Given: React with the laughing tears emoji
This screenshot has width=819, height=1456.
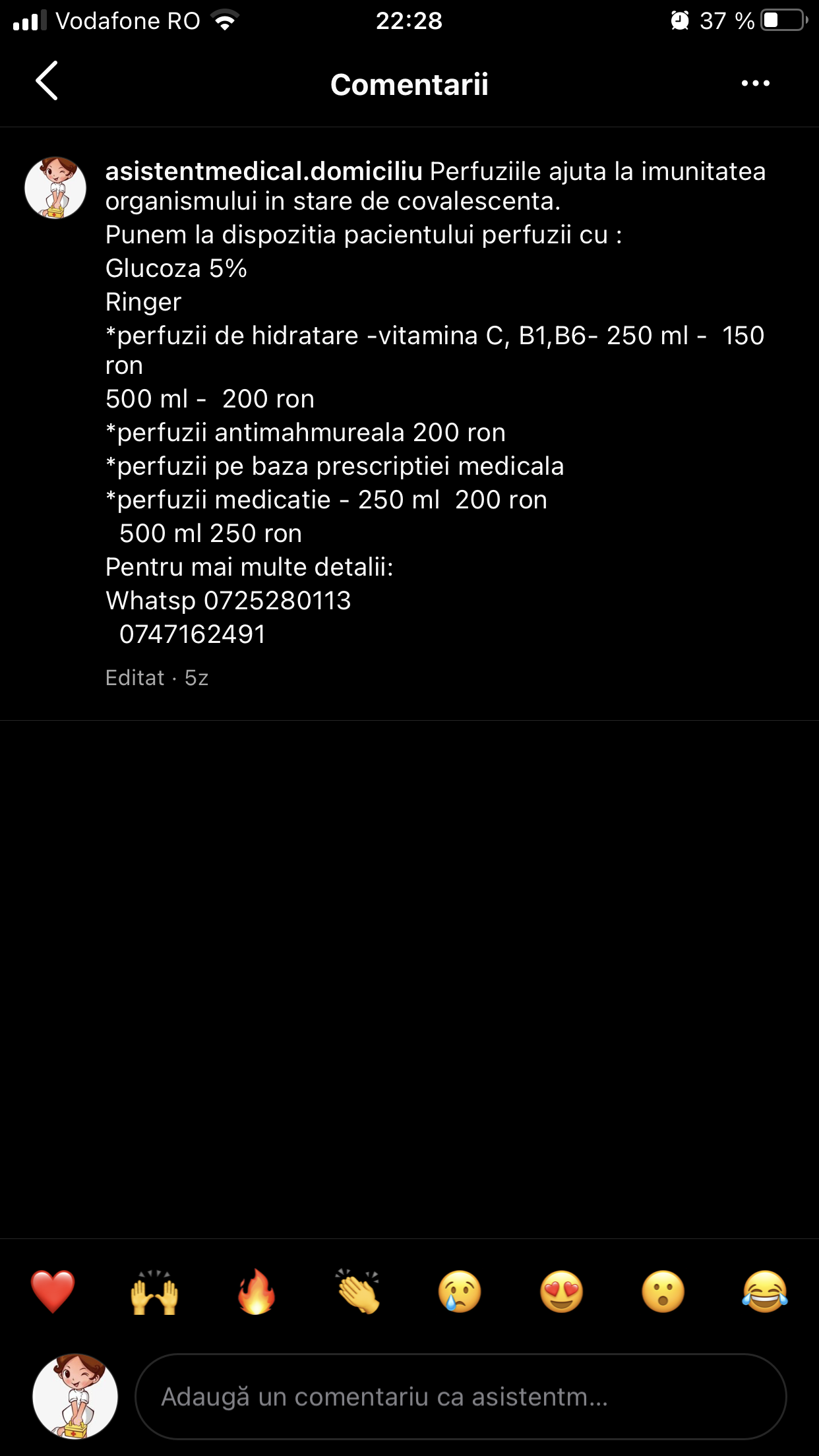Looking at the screenshot, I should point(764,1291).
